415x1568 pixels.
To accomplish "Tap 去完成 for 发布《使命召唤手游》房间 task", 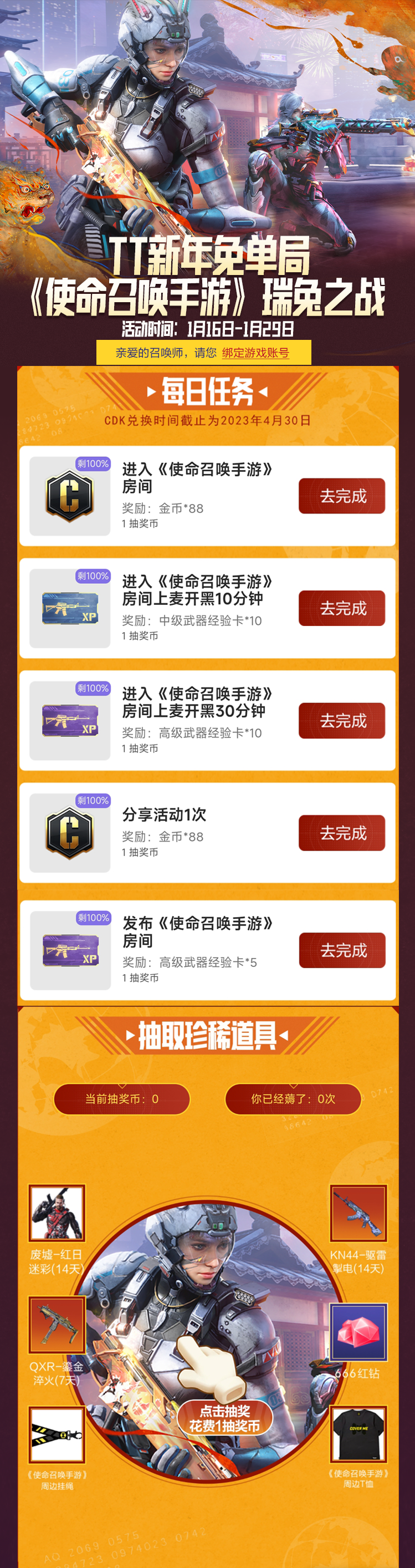I will pos(342,950).
